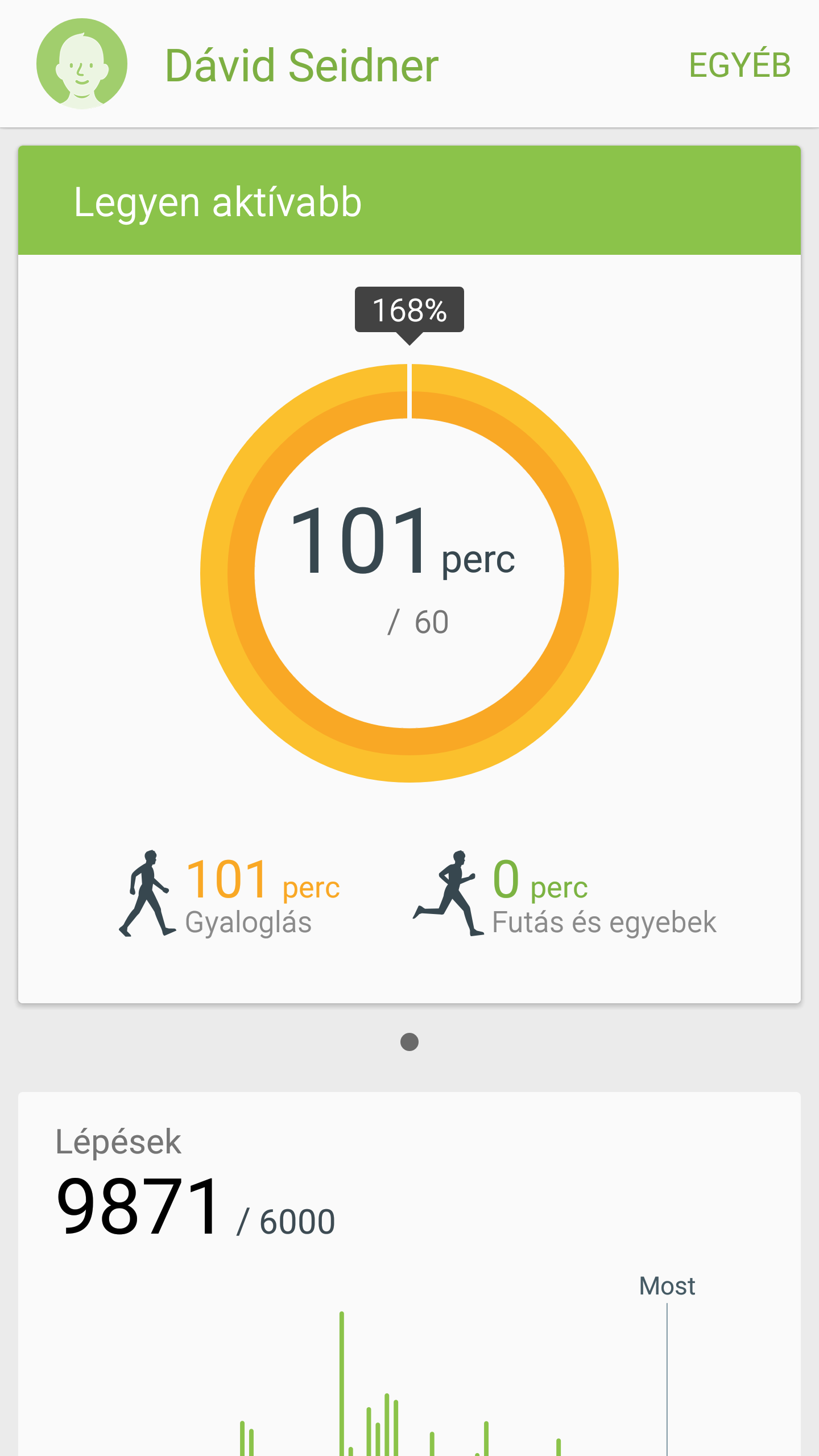819x1456 pixels.
Task: Open the EGYÉB menu
Action: point(739,65)
